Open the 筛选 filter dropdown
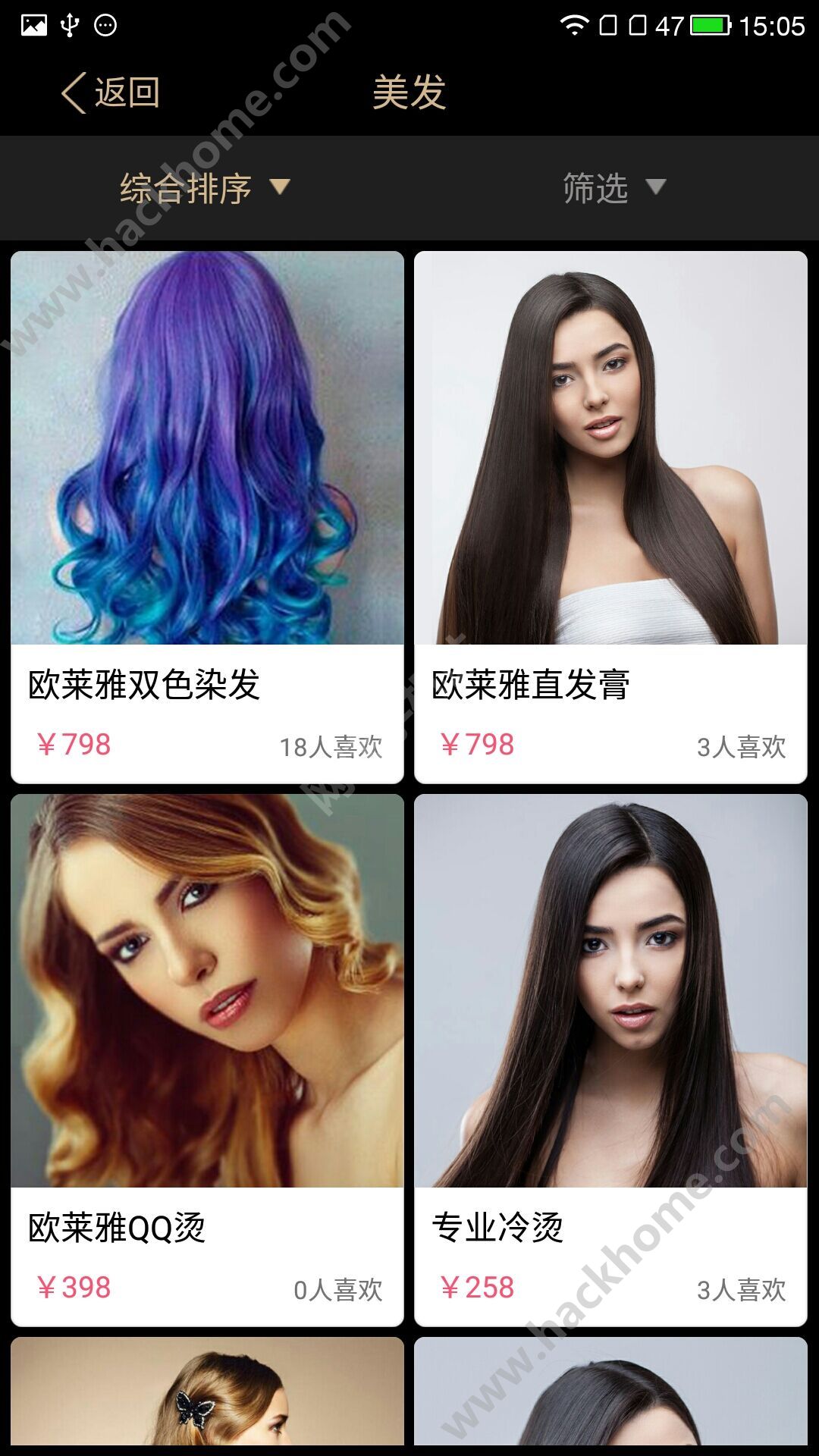This screenshot has height=1456, width=819. coord(613,188)
